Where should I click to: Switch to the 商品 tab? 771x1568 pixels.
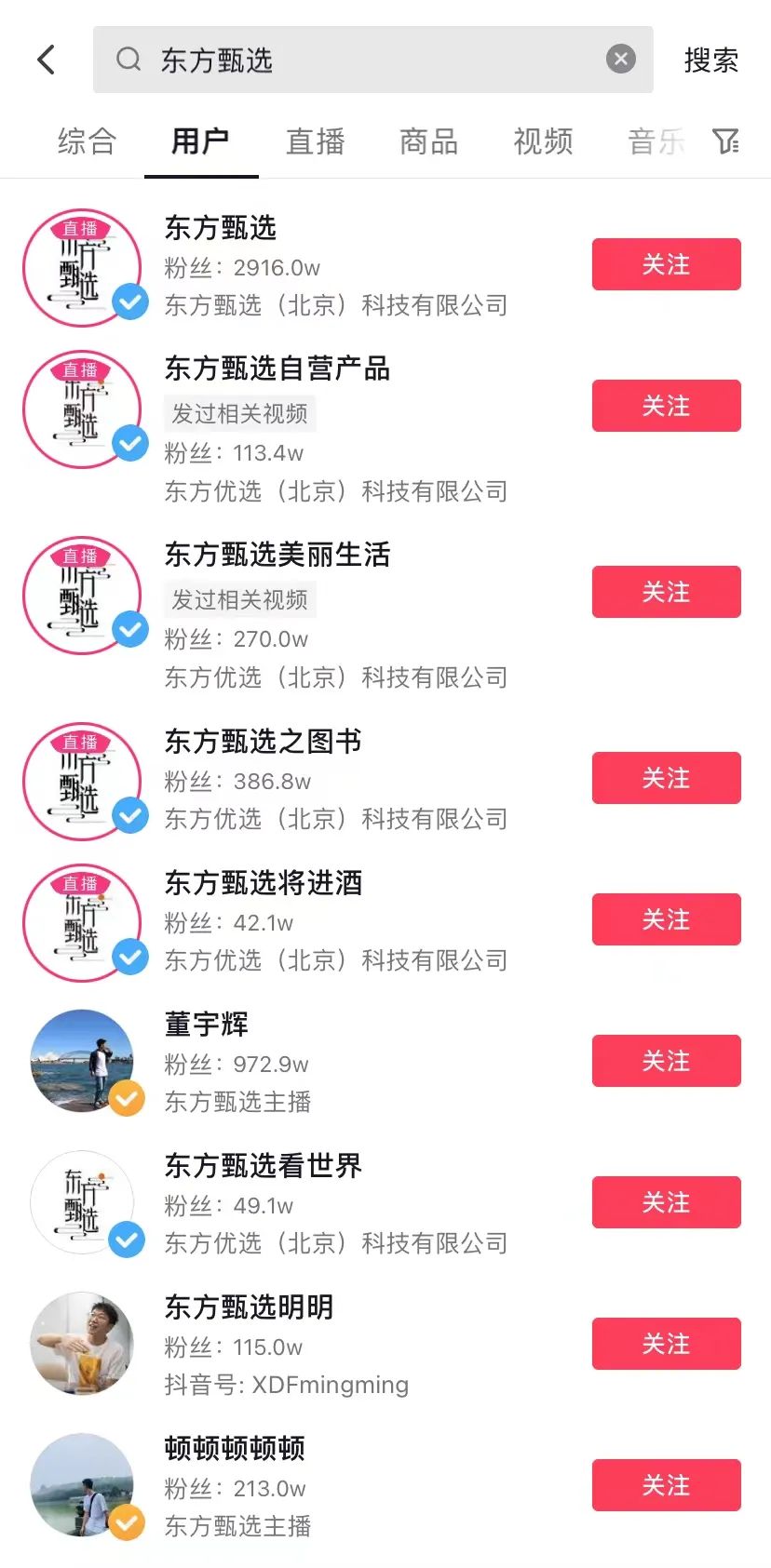click(428, 141)
